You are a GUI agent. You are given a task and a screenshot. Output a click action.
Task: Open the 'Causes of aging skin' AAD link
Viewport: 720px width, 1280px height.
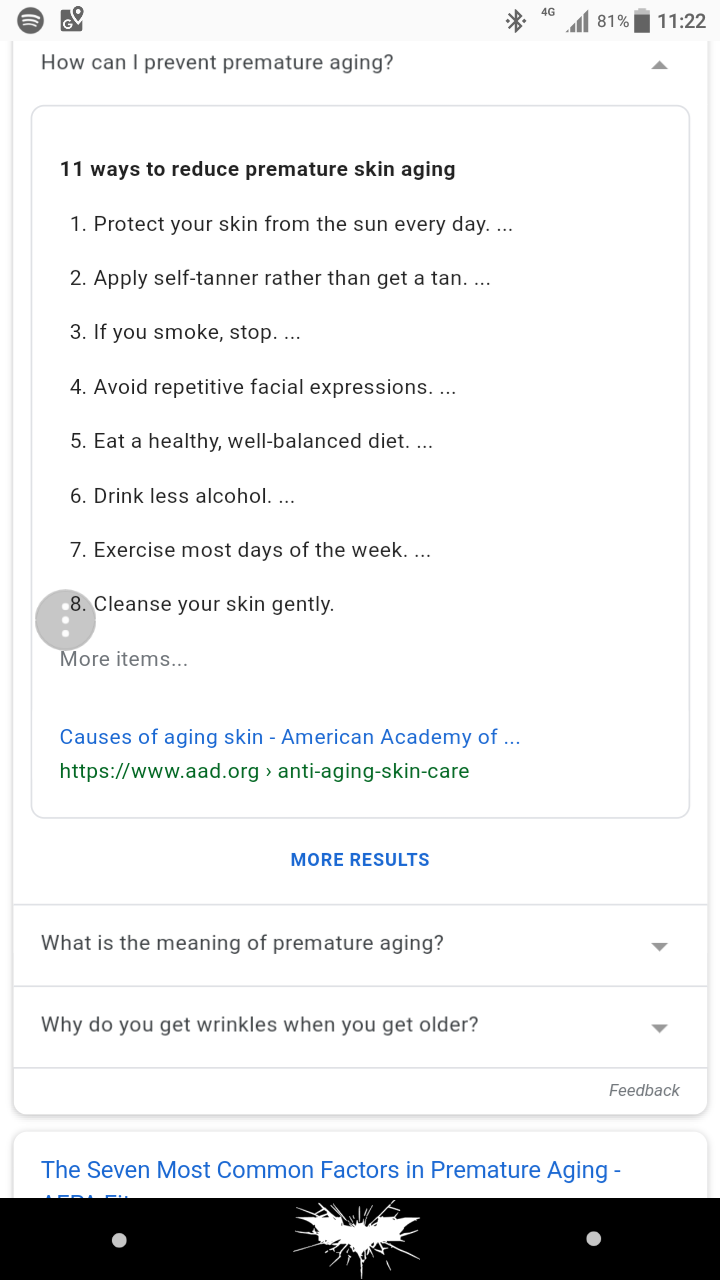point(290,737)
